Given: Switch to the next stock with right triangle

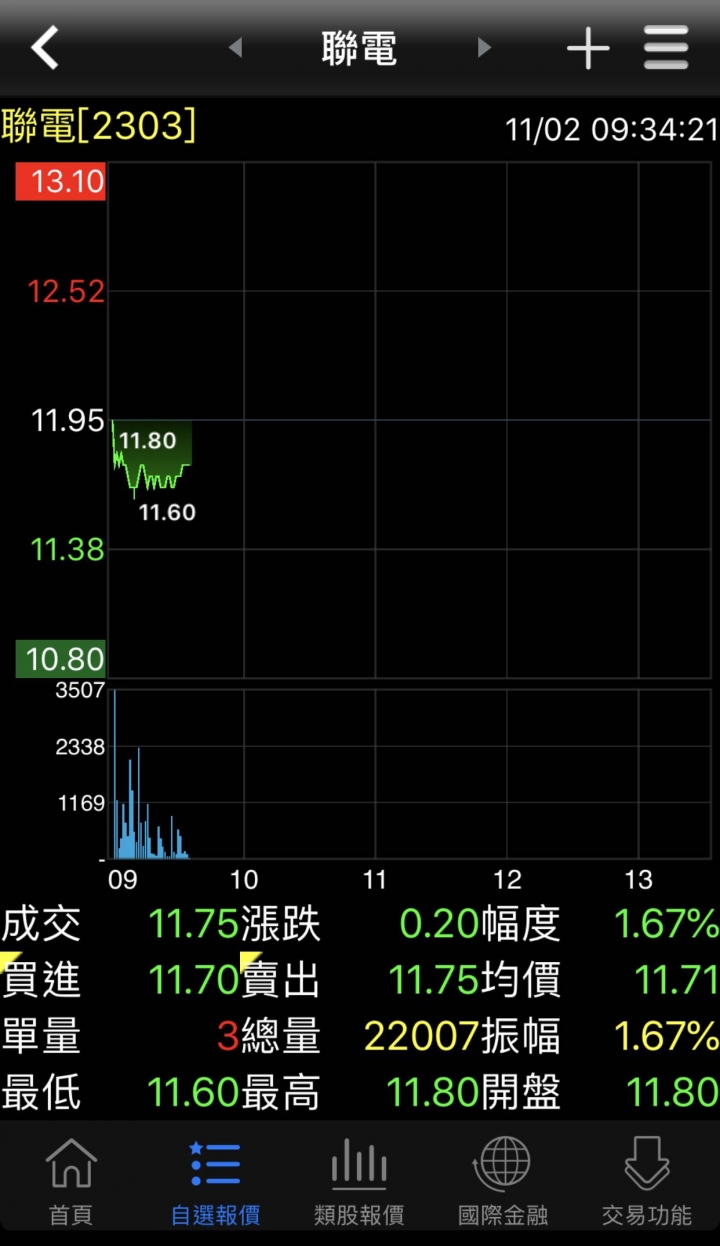Looking at the screenshot, I should pyautogui.click(x=485, y=47).
